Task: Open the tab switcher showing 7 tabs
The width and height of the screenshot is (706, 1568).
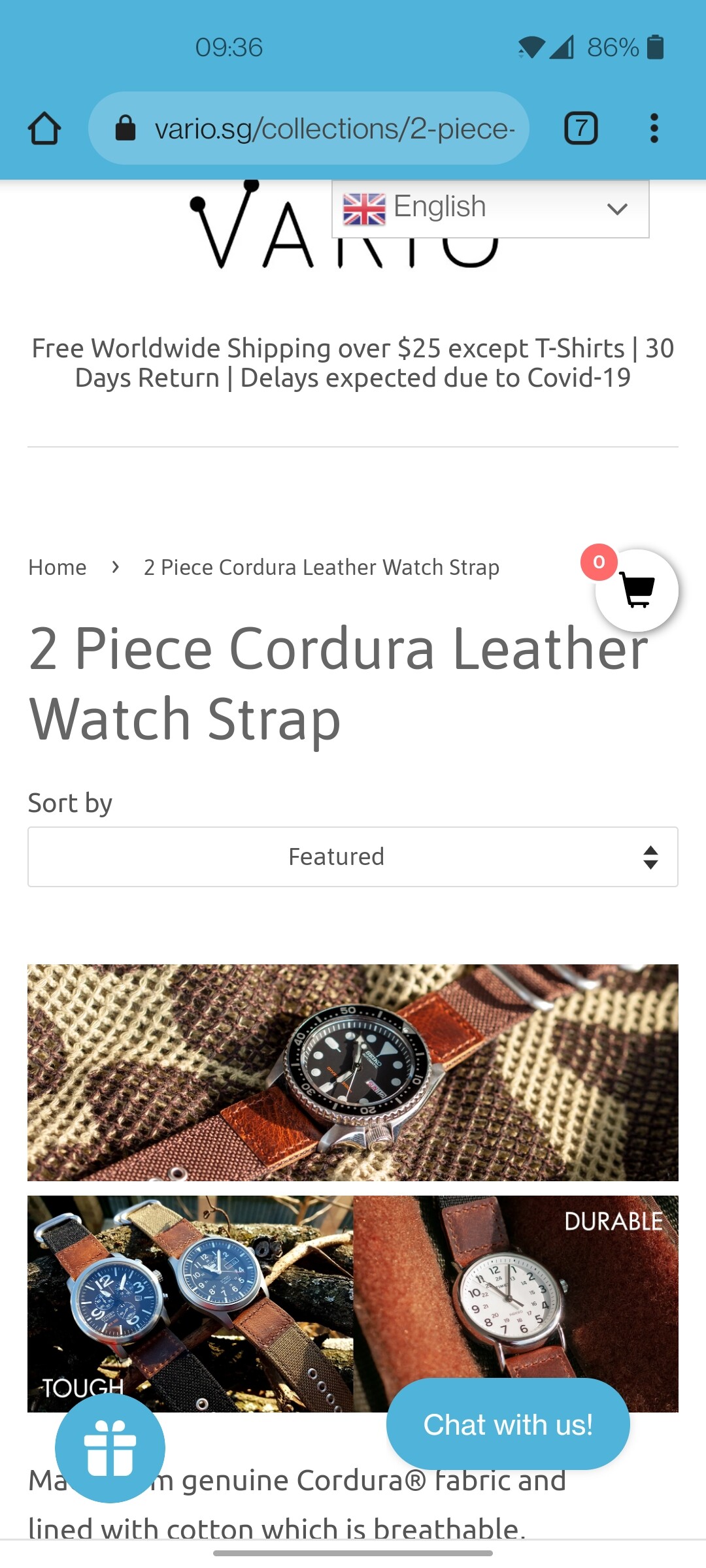Action: [580, 128]
